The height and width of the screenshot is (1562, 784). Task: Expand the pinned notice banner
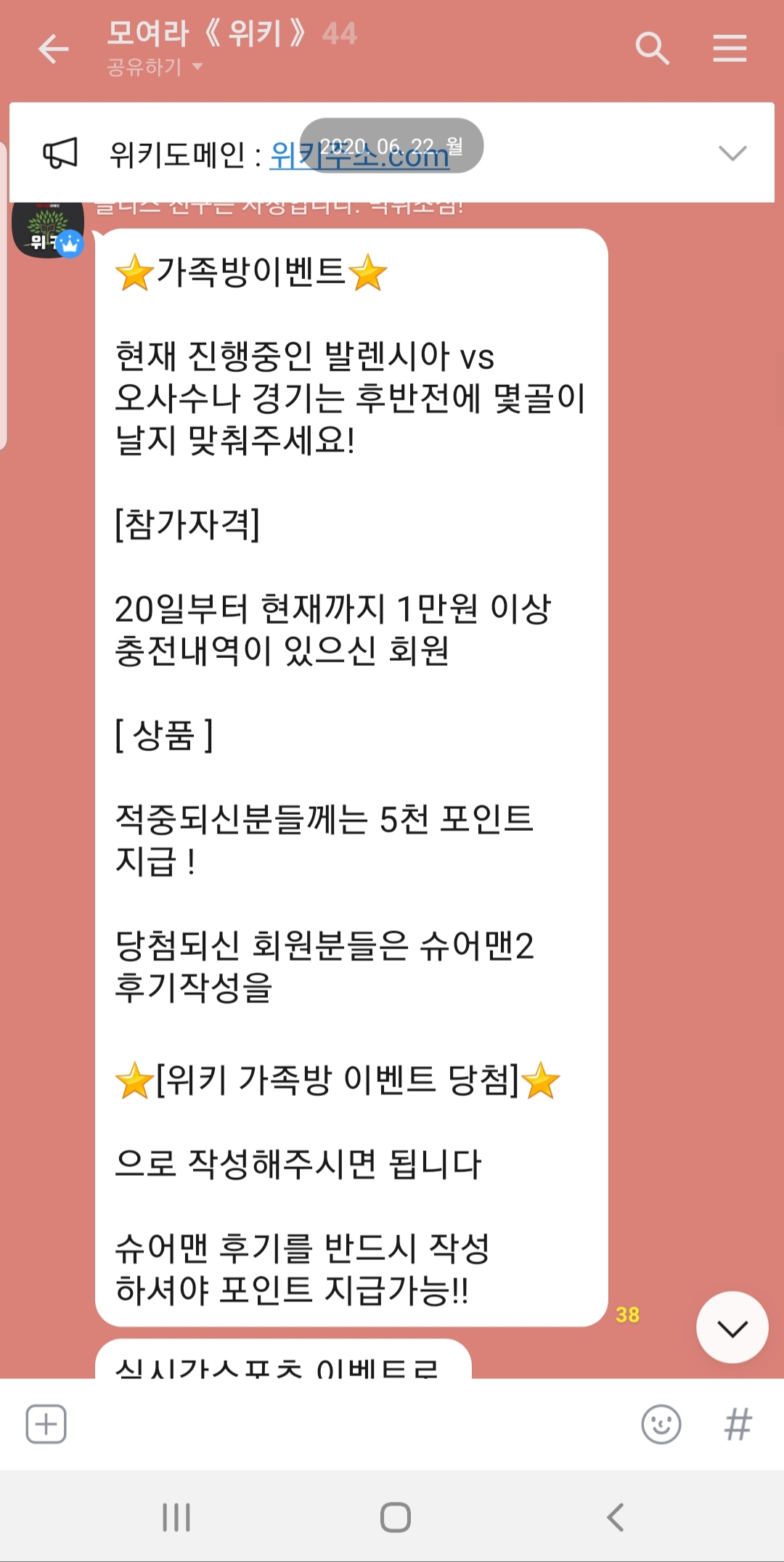732,153
